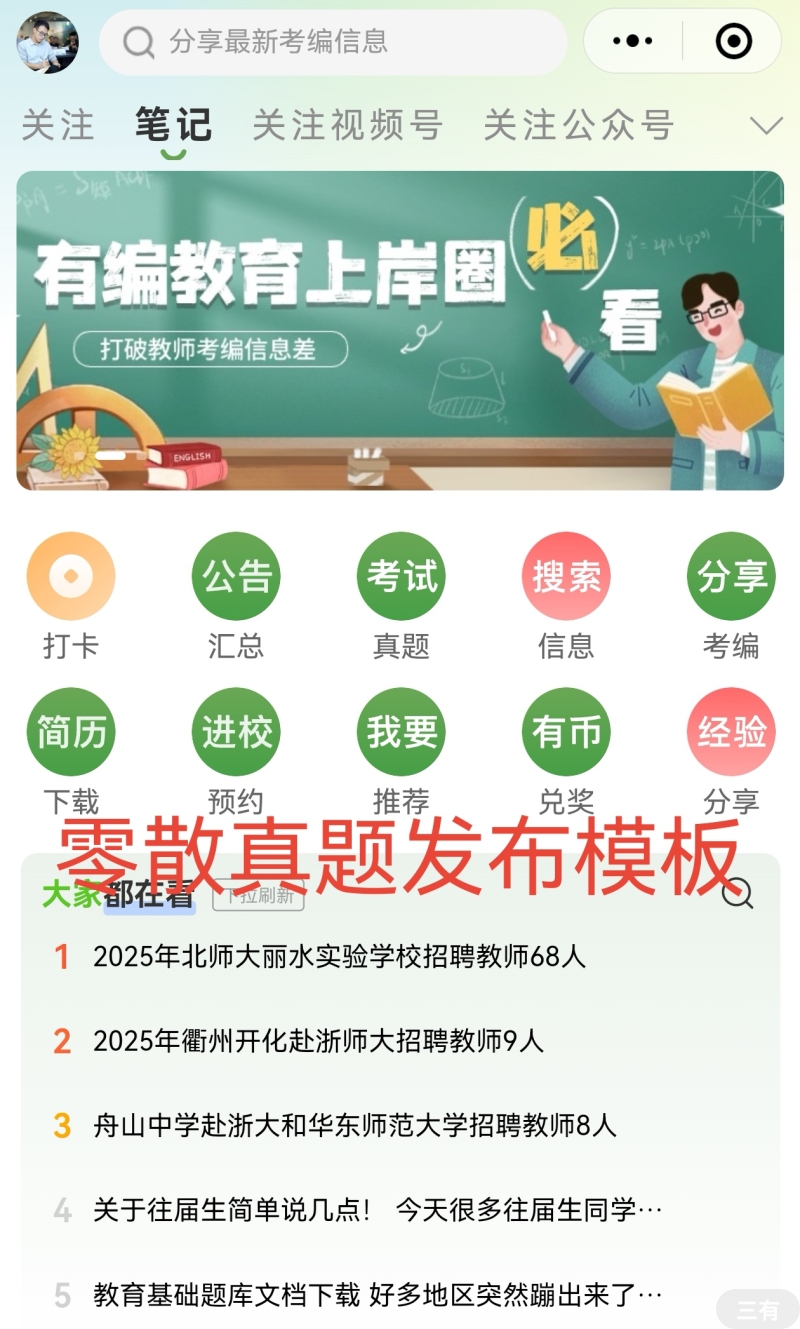The width and height of the screenshot is (800, 1329).
Task: Open post about 北师大丽水实验学校招聘教师68人
Action: click(340, 957)
